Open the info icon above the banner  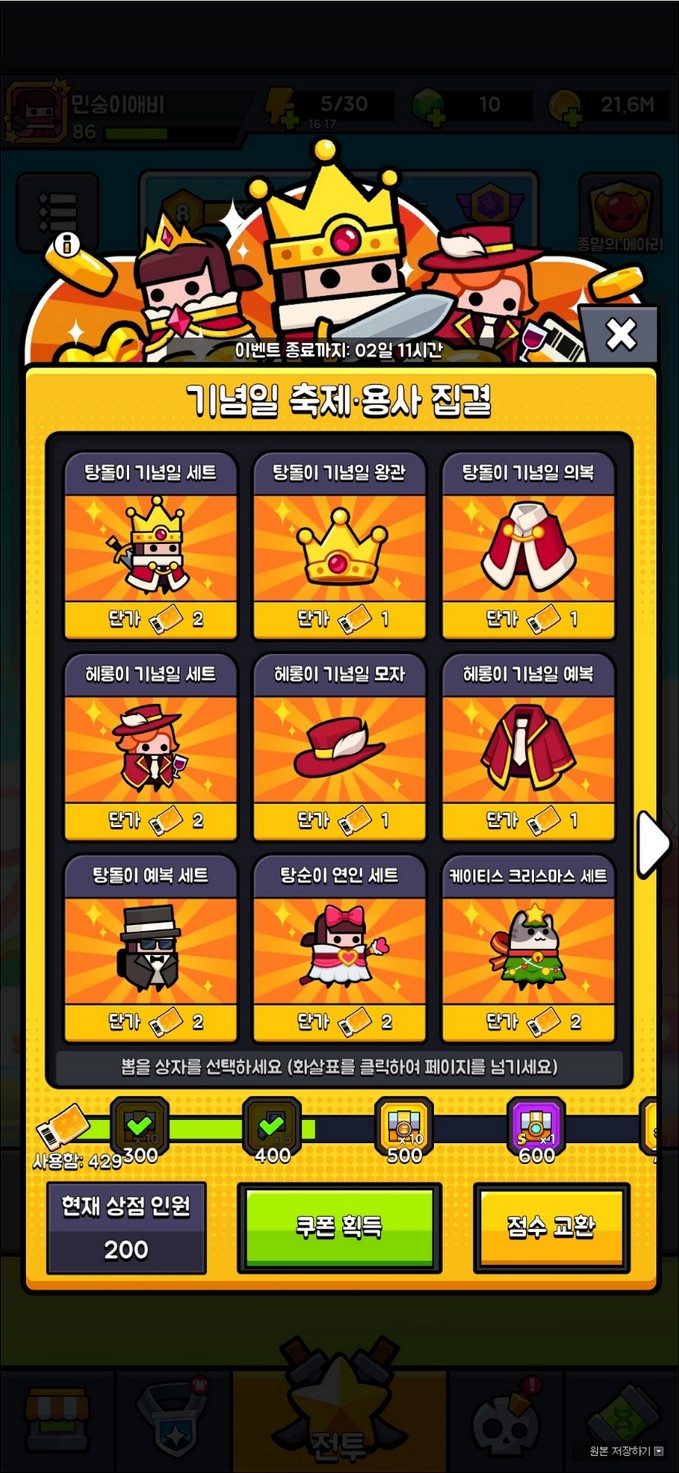pos(67,243)
